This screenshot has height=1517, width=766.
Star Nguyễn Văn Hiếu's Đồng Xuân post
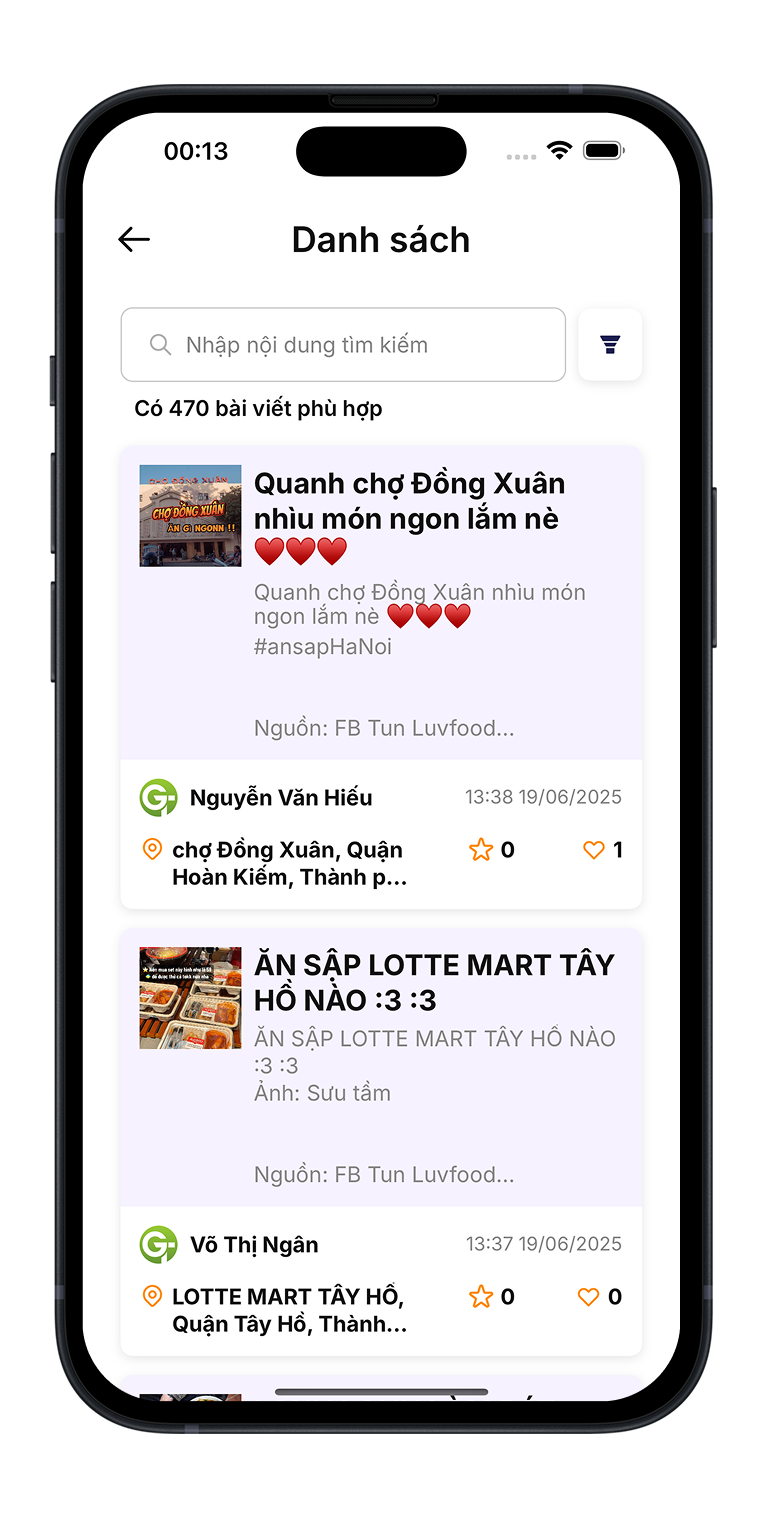click(x=481, y=850)
